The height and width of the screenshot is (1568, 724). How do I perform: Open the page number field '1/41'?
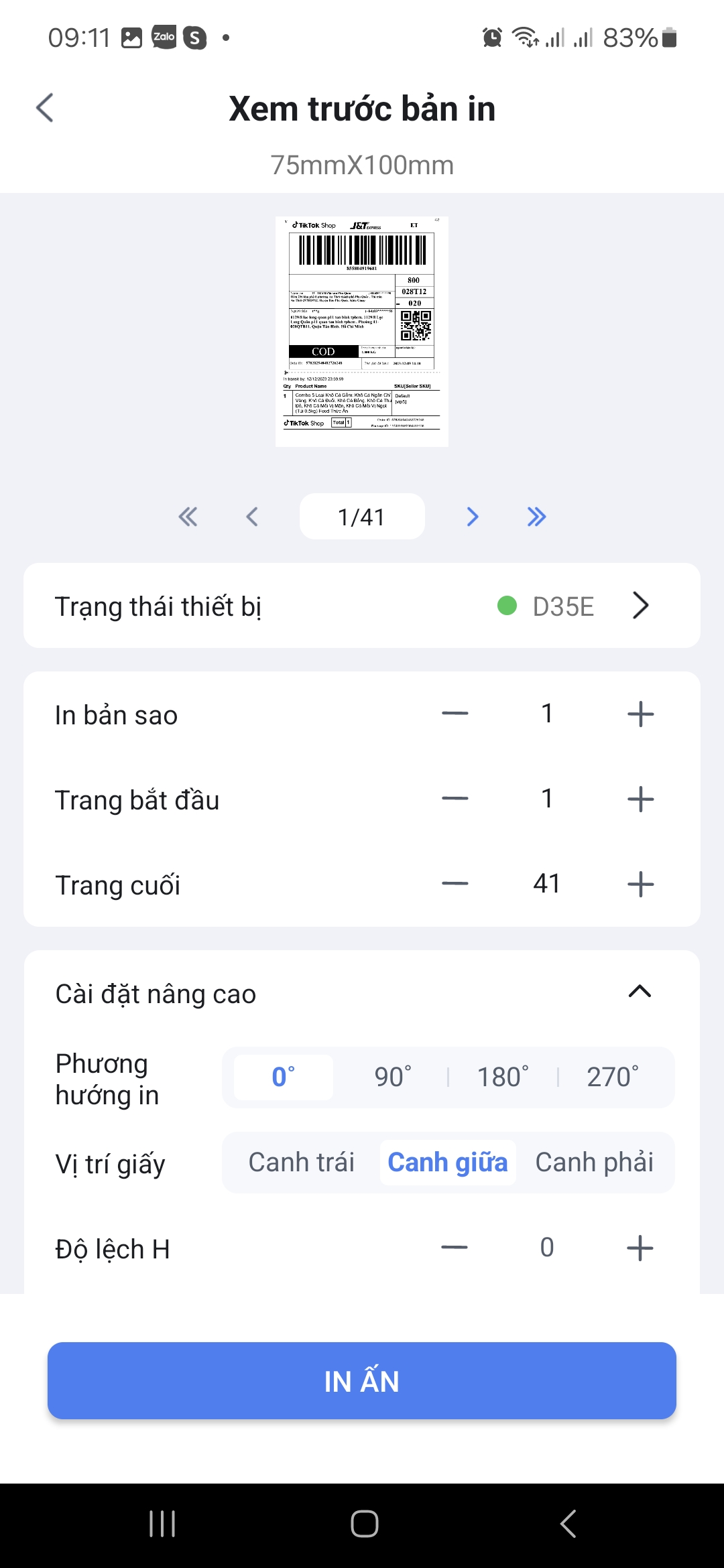tap(361, 516)
